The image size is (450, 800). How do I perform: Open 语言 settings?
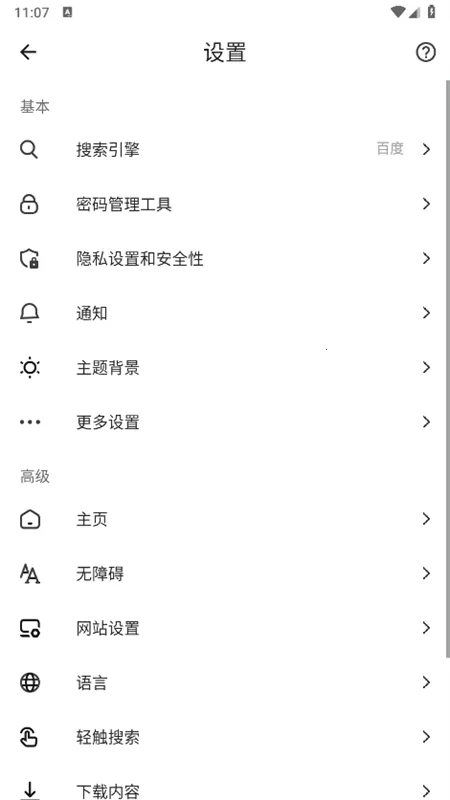223,683
